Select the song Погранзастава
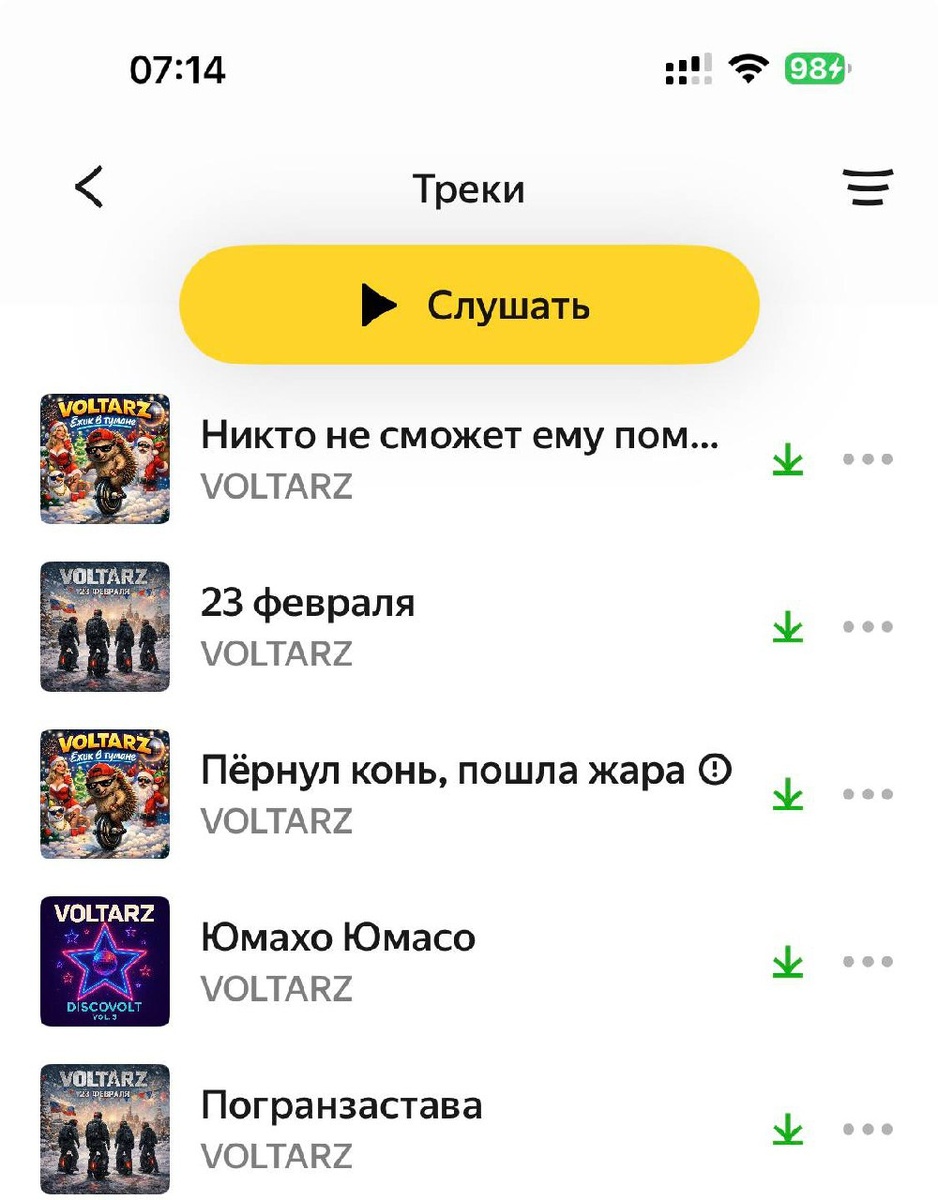 (342, 1107)
